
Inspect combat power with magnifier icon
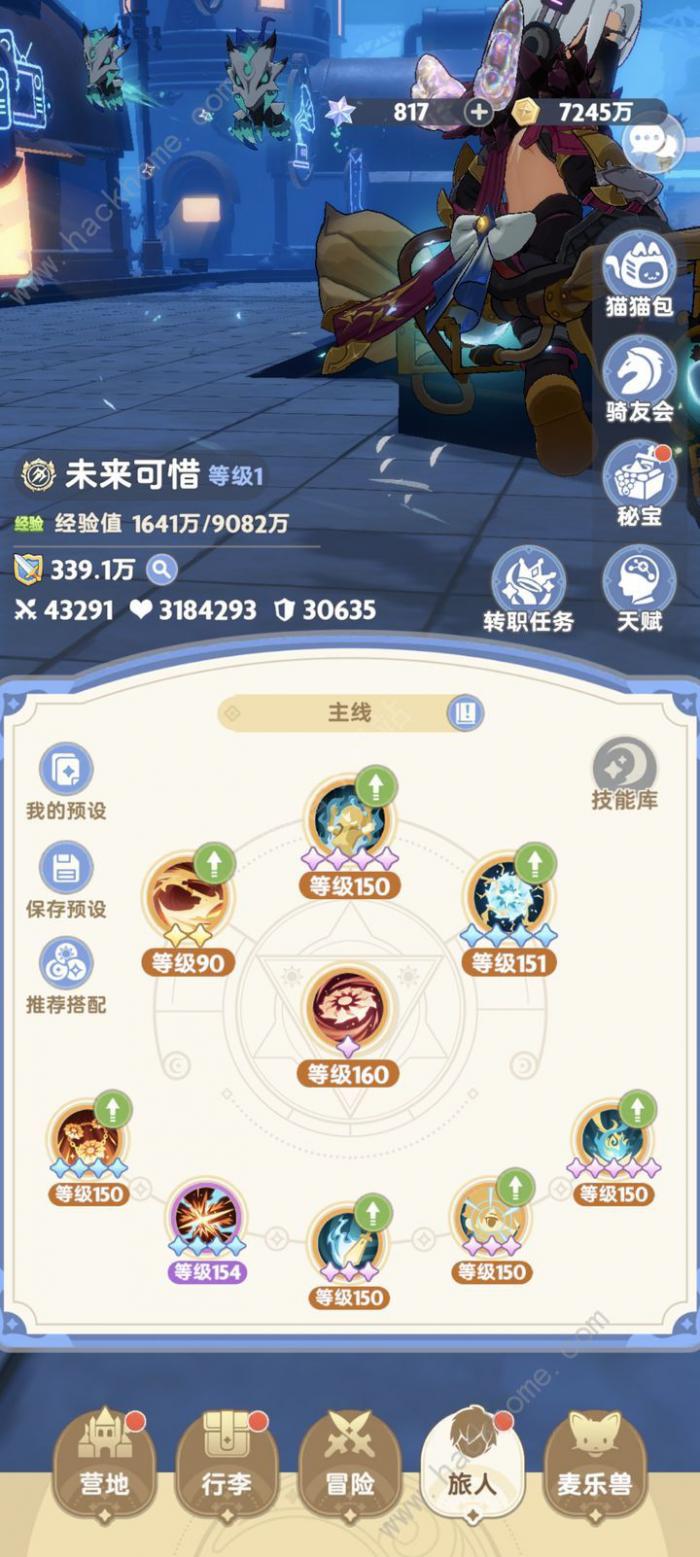[x=161, y=570]
